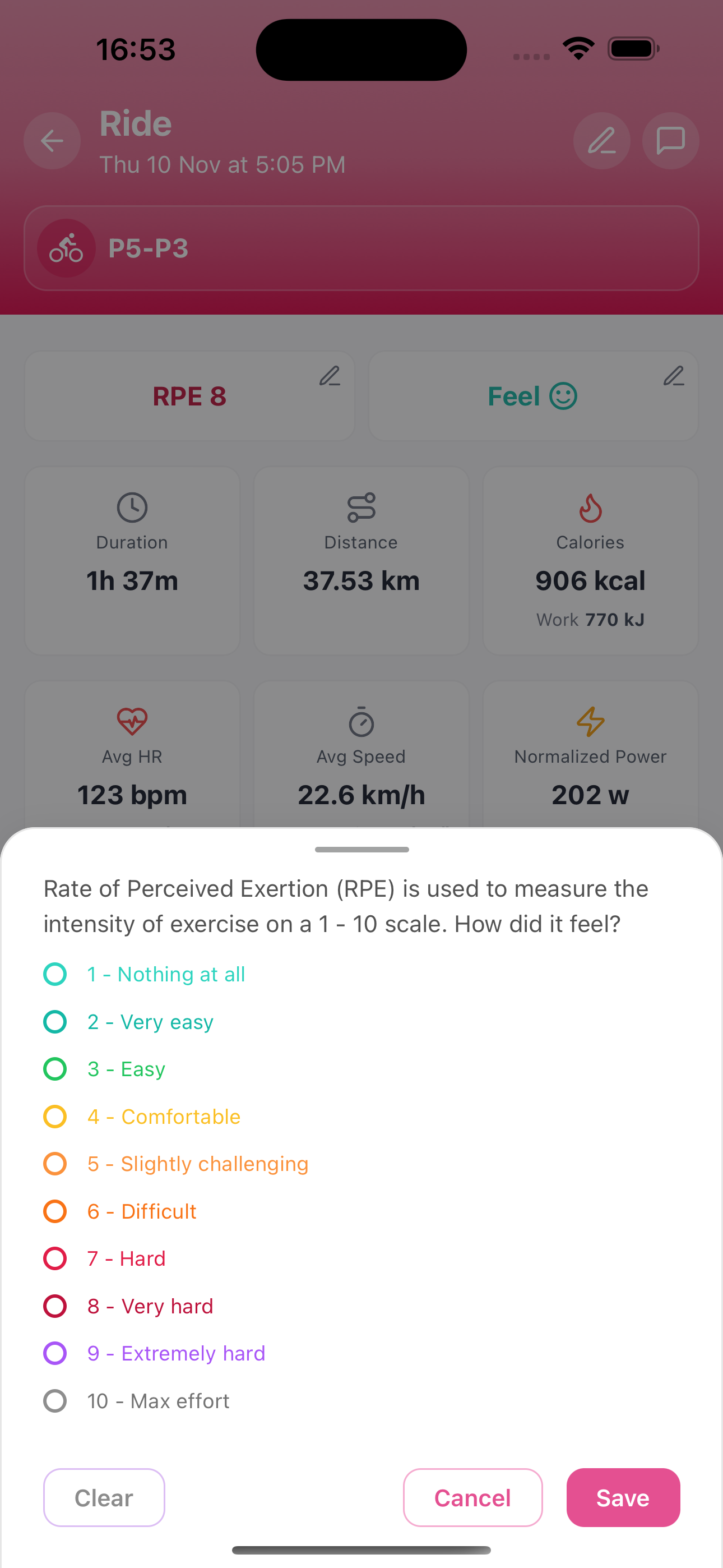Image resolution: width=723 pixels, height=1568 pixels.
Task: Choose 5 - Slightly challenging
Action: [55, 1163]
